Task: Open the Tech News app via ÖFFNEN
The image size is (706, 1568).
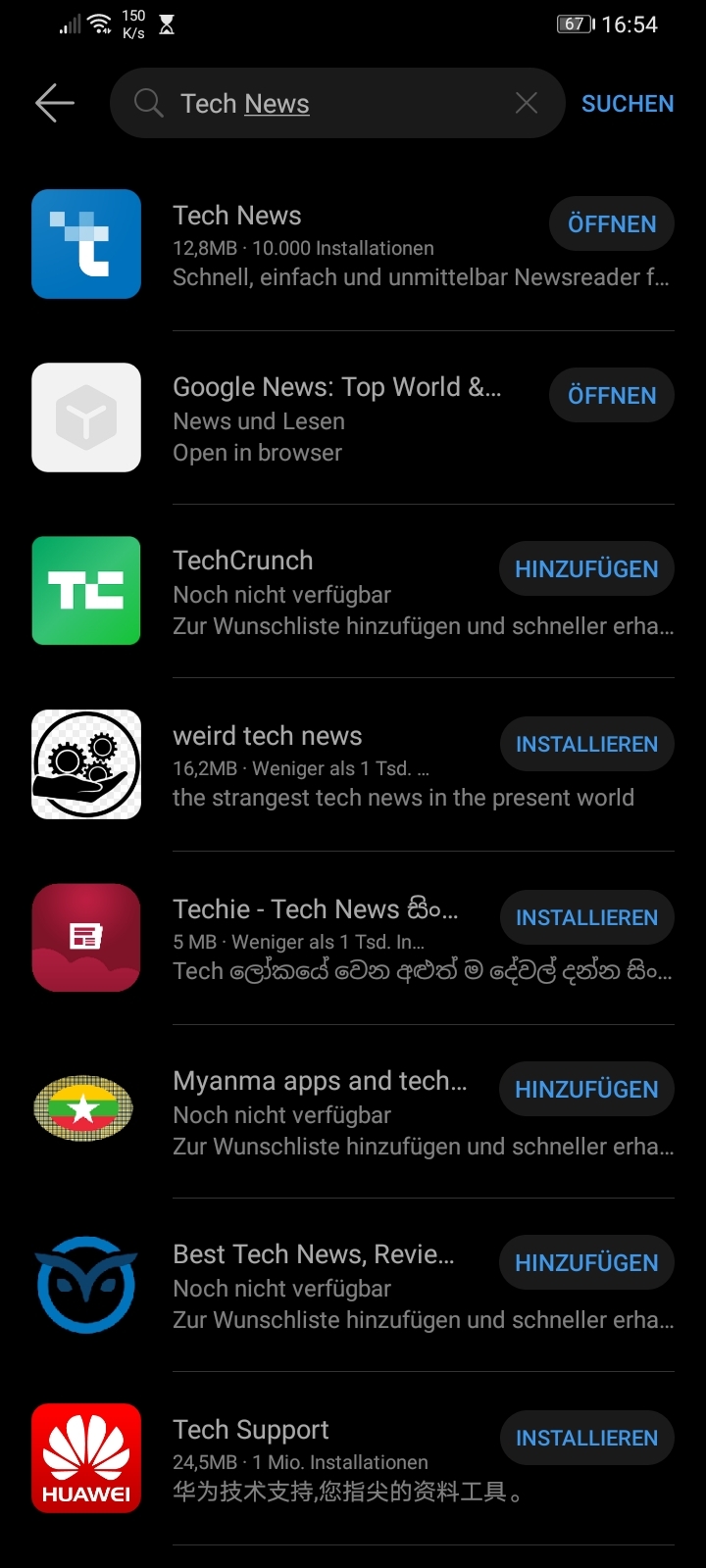Action: 611,223
